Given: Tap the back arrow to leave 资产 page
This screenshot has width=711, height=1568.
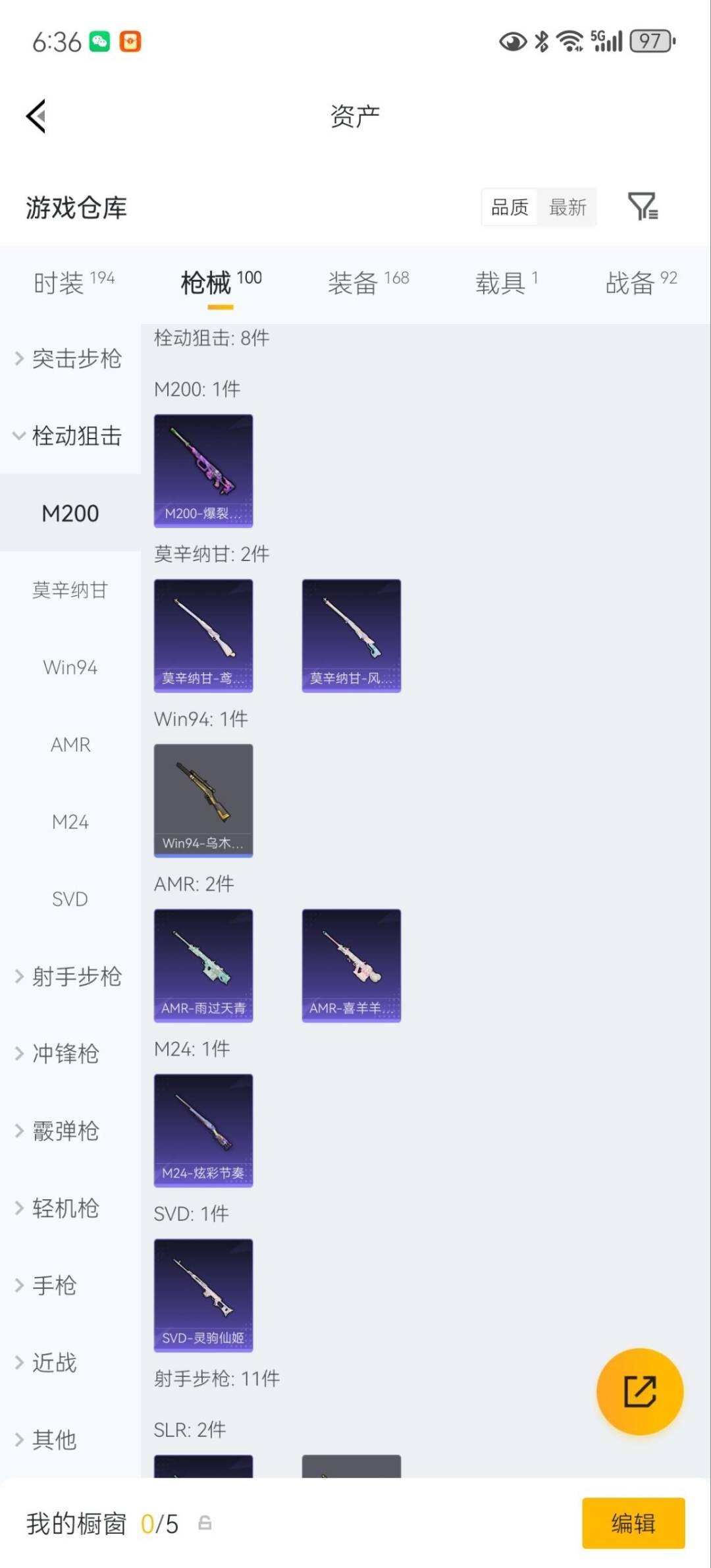Looking at the screenshot, I should tap(36, 115).
